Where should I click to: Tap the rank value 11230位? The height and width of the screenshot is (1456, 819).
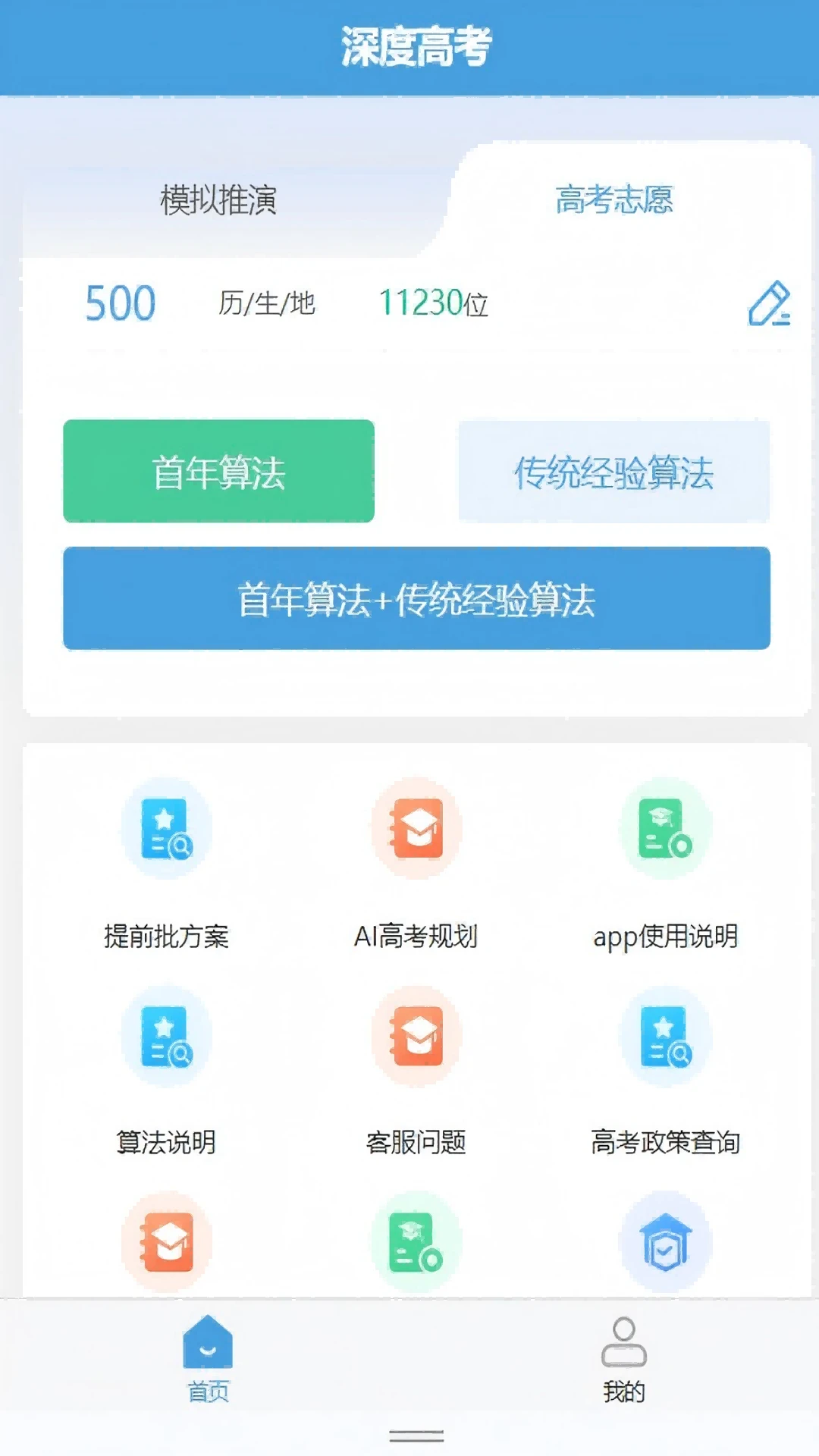434,304
